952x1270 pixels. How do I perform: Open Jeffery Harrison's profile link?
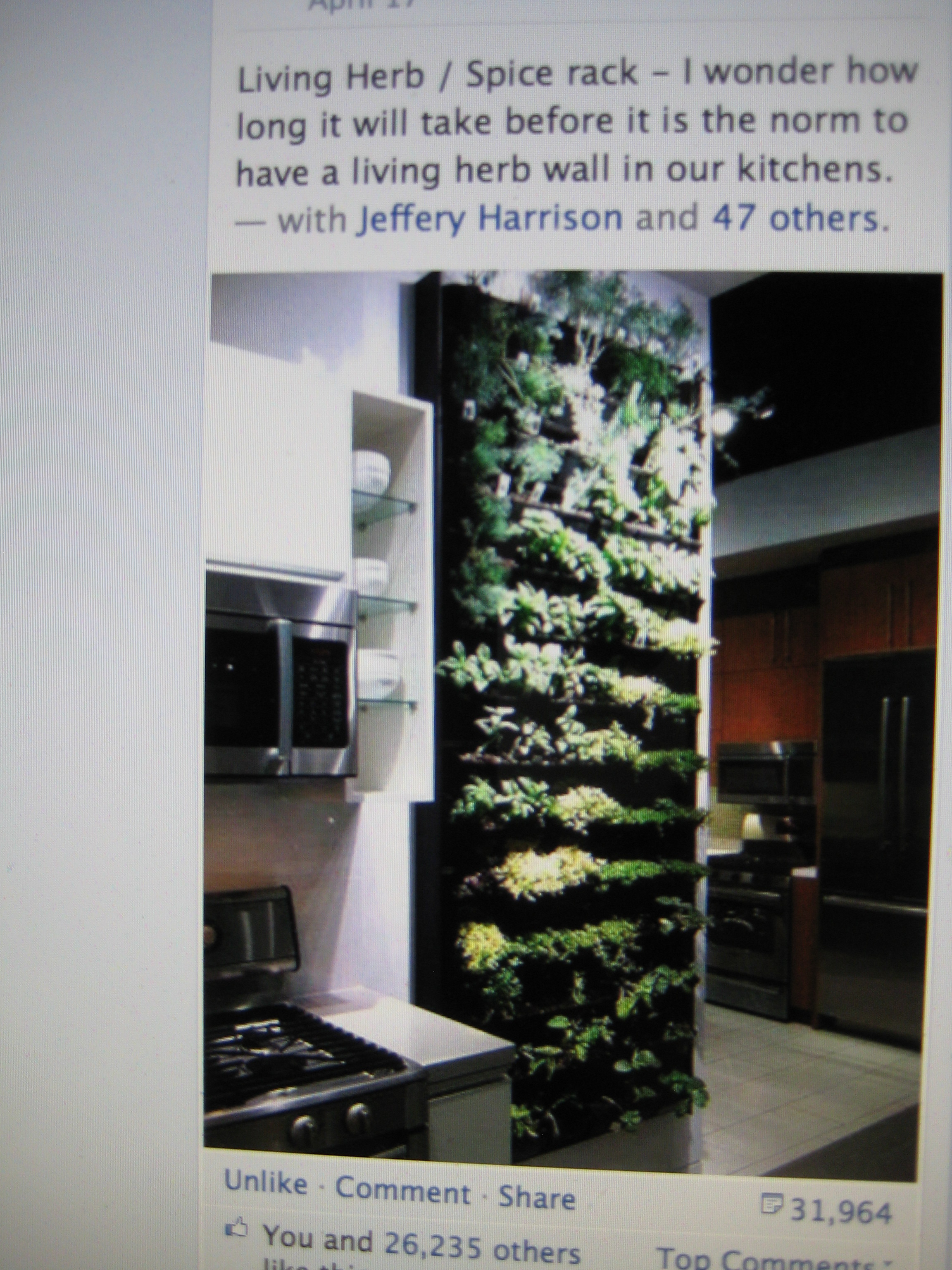click(x=489, y=220)
